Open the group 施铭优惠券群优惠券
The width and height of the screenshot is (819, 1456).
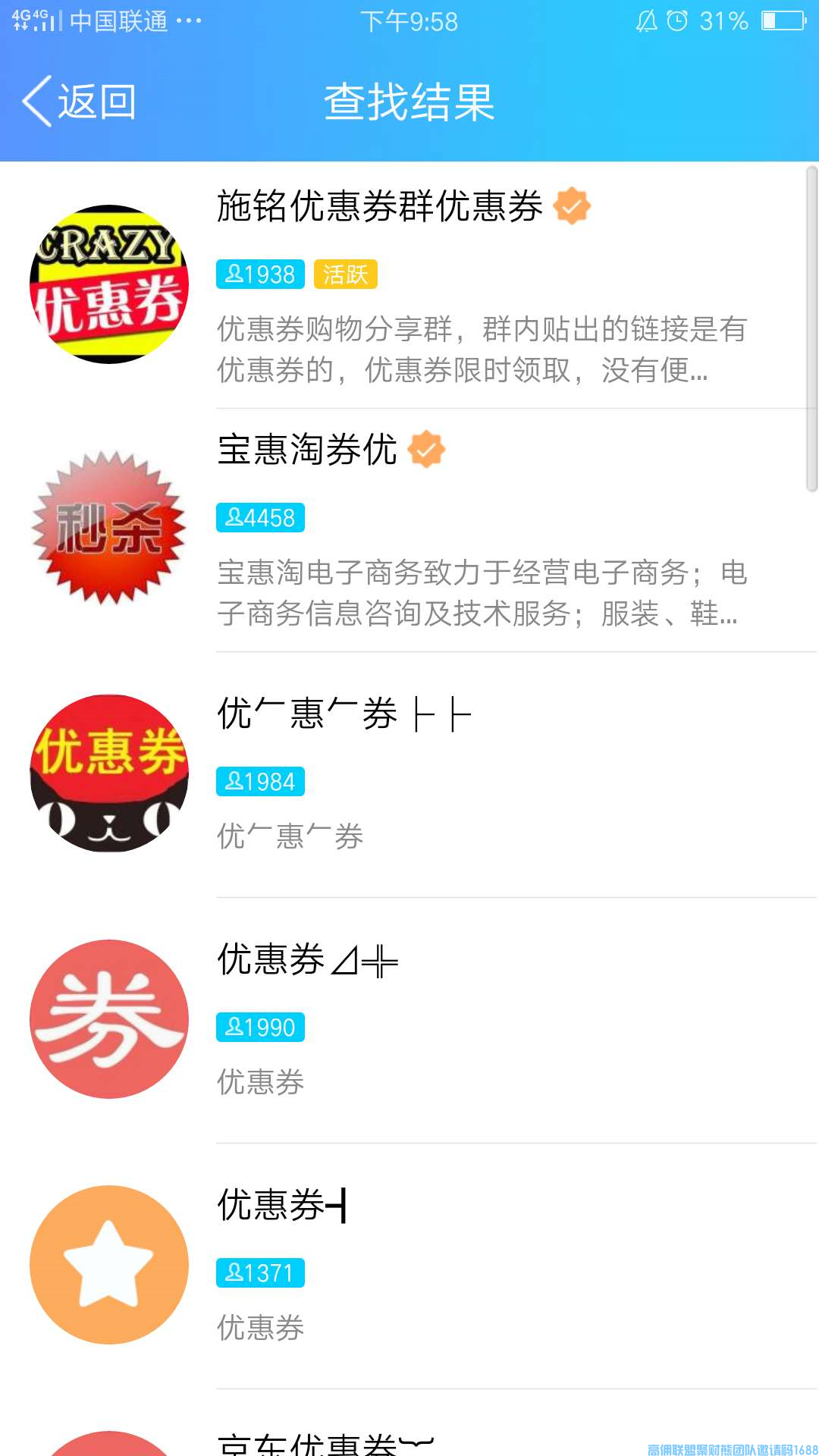tap(409, 285)
